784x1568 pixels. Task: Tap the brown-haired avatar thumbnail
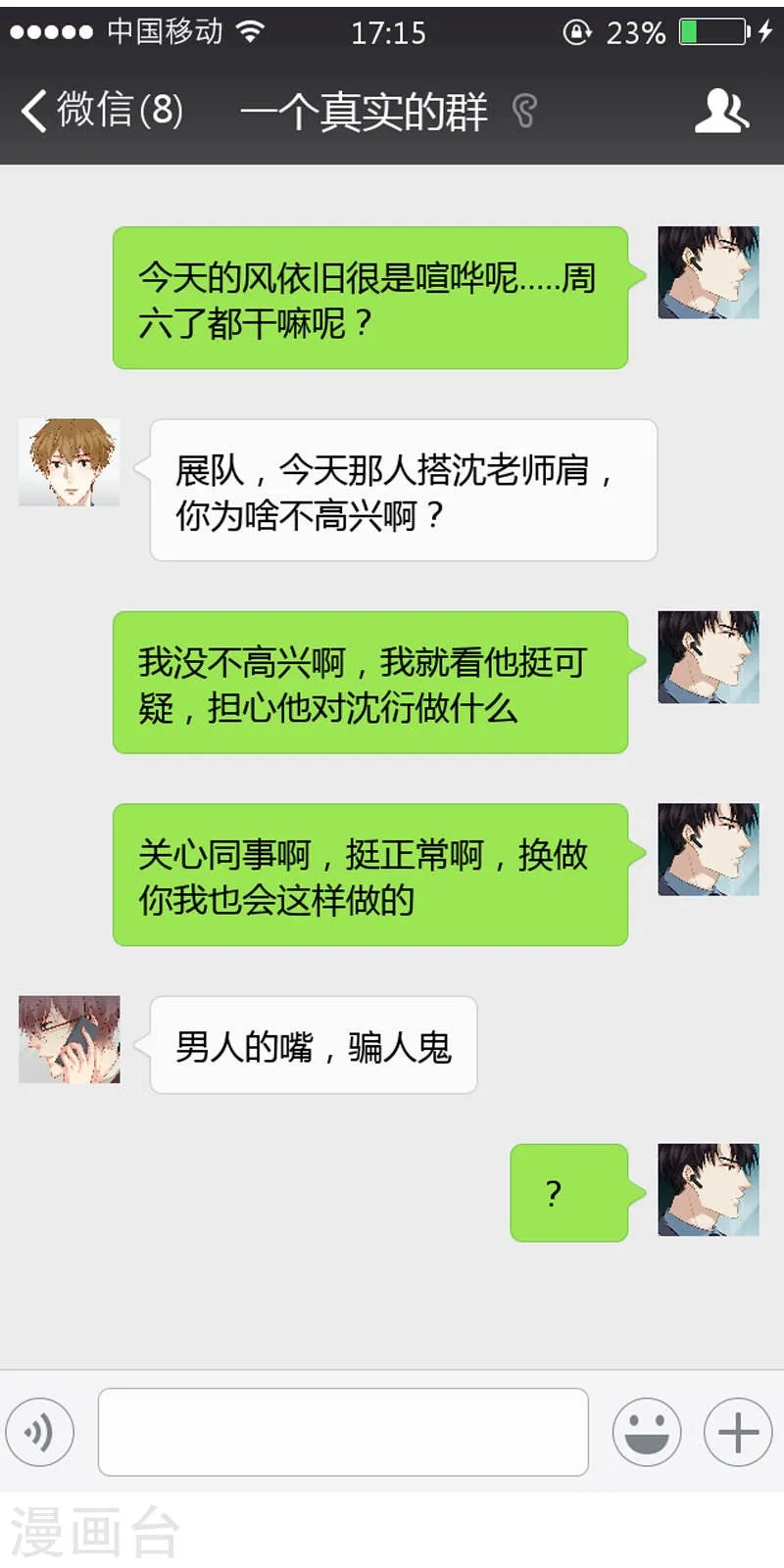click(x=69, y=462)
